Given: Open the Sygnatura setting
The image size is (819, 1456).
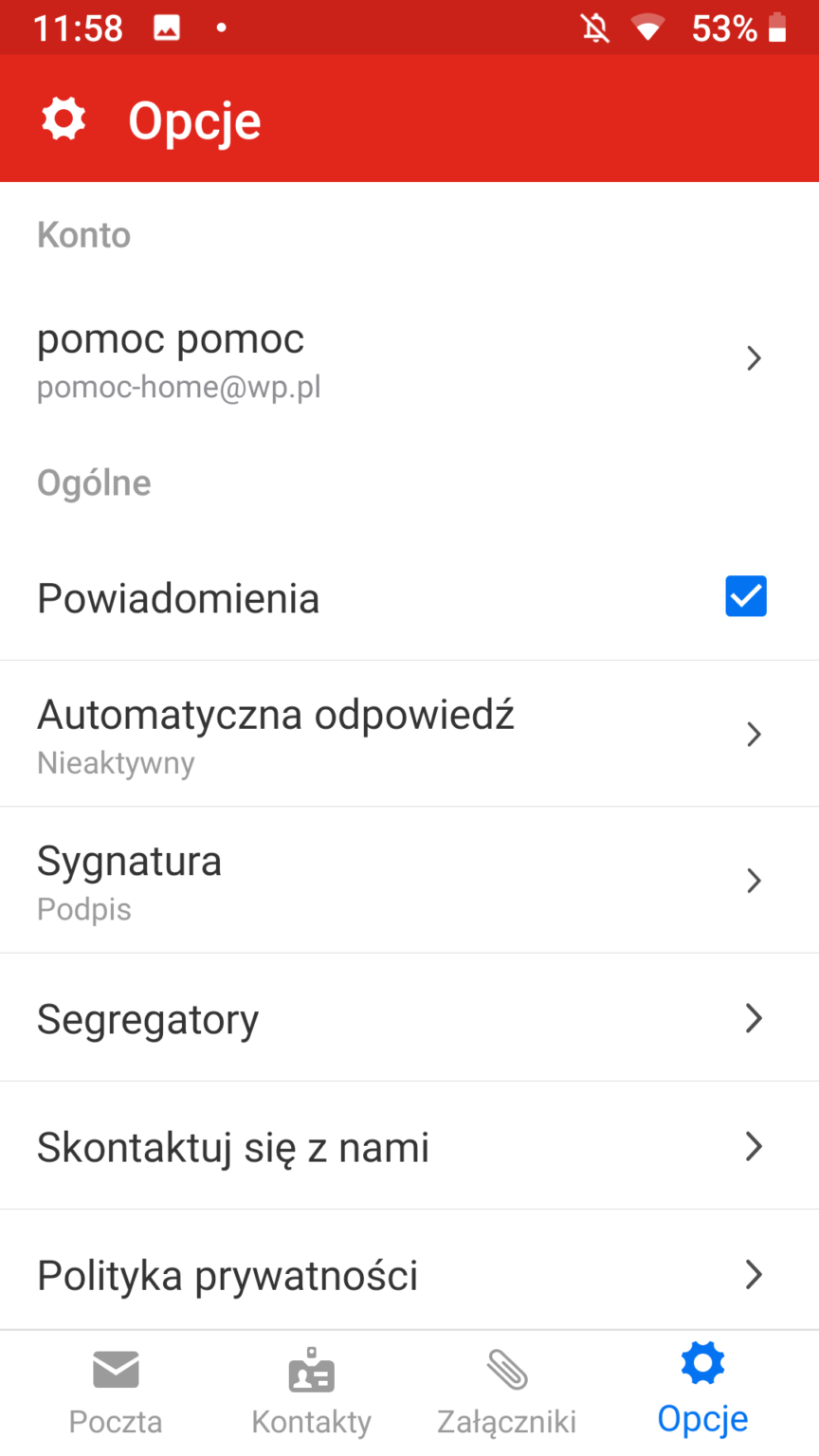Looking at the screenshot, I should [x=409, y=881].
